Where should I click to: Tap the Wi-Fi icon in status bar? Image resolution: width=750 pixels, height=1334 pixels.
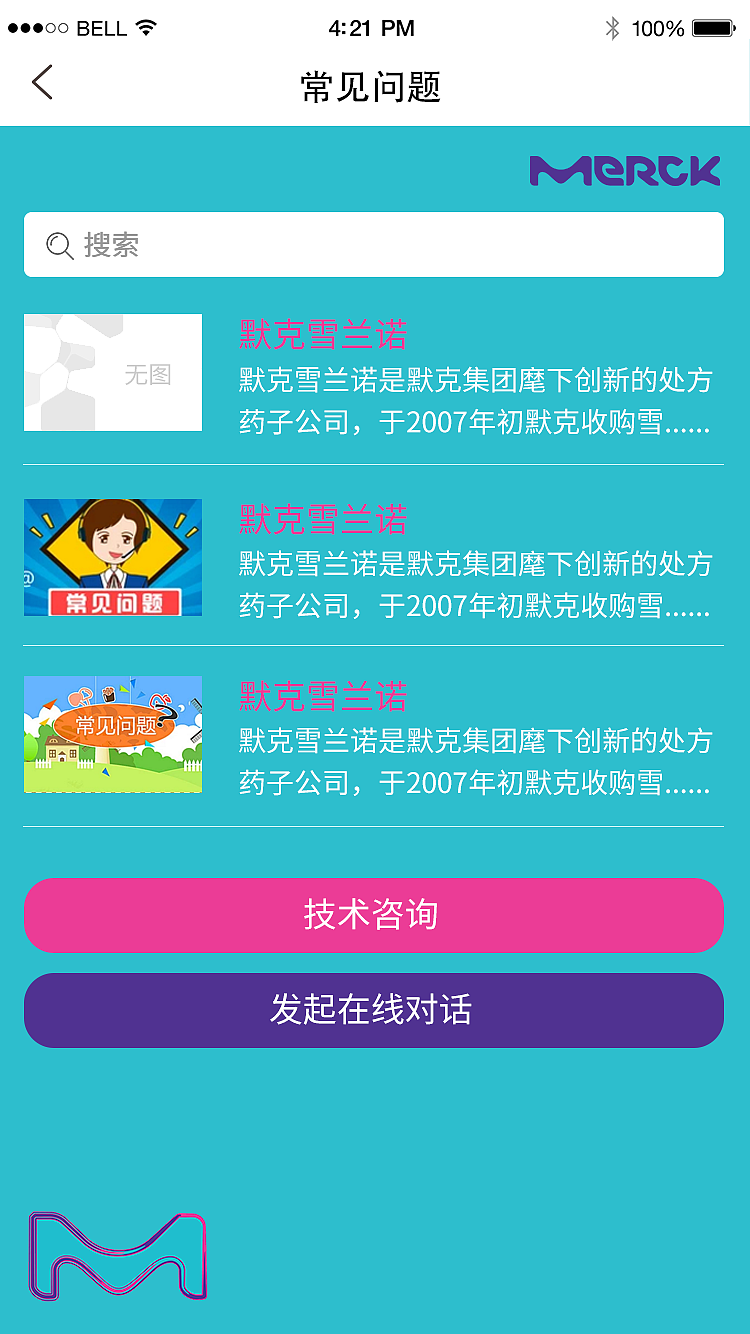pyautogui.click(x=146, y=27)
